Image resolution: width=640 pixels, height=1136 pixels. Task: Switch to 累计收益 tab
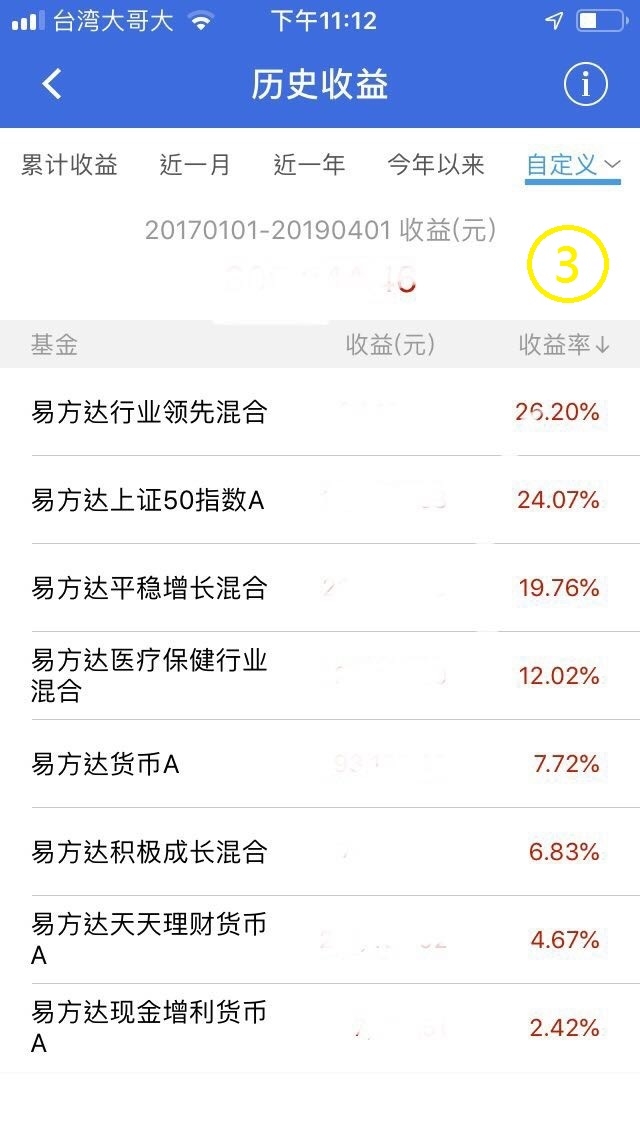point(69,165)
